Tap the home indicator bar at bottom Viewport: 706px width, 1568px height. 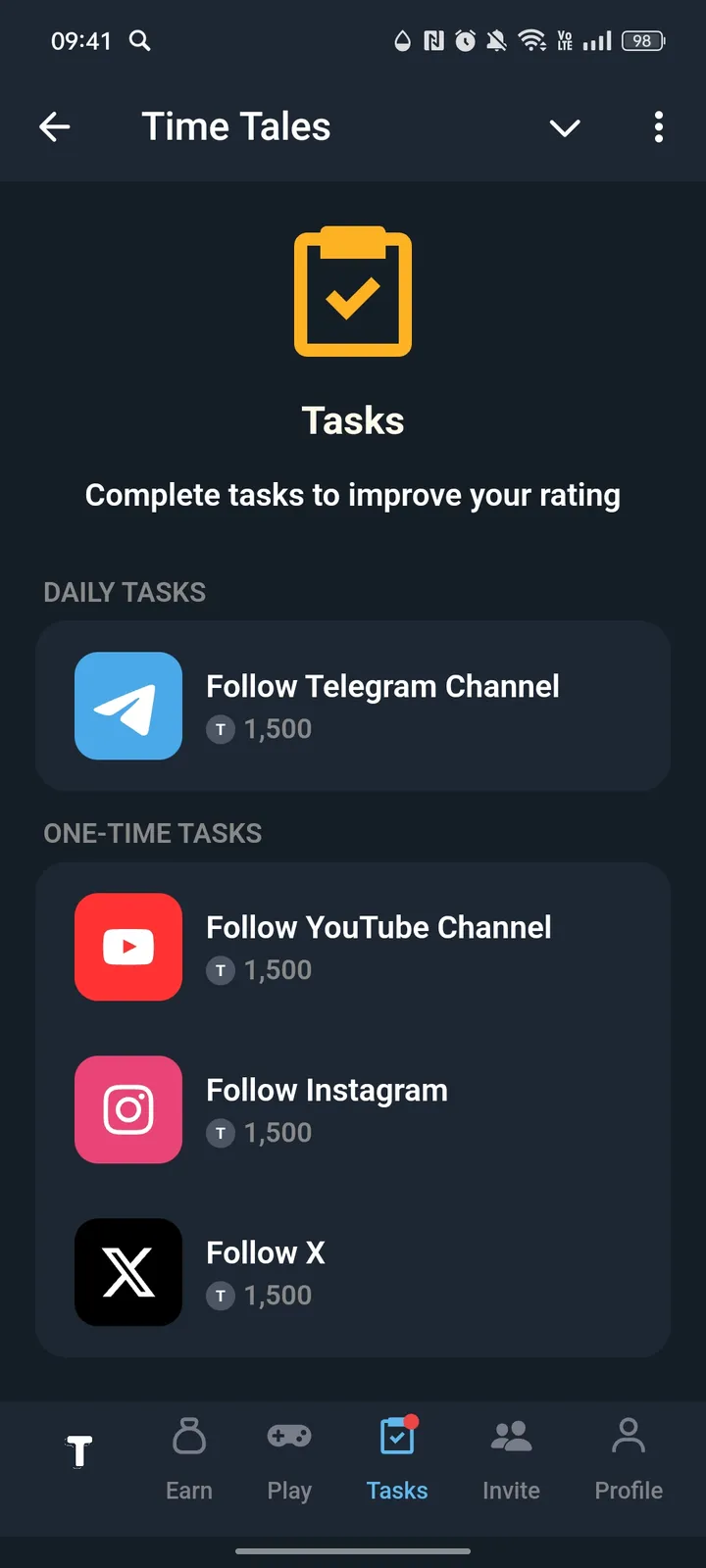(353, 1552)
